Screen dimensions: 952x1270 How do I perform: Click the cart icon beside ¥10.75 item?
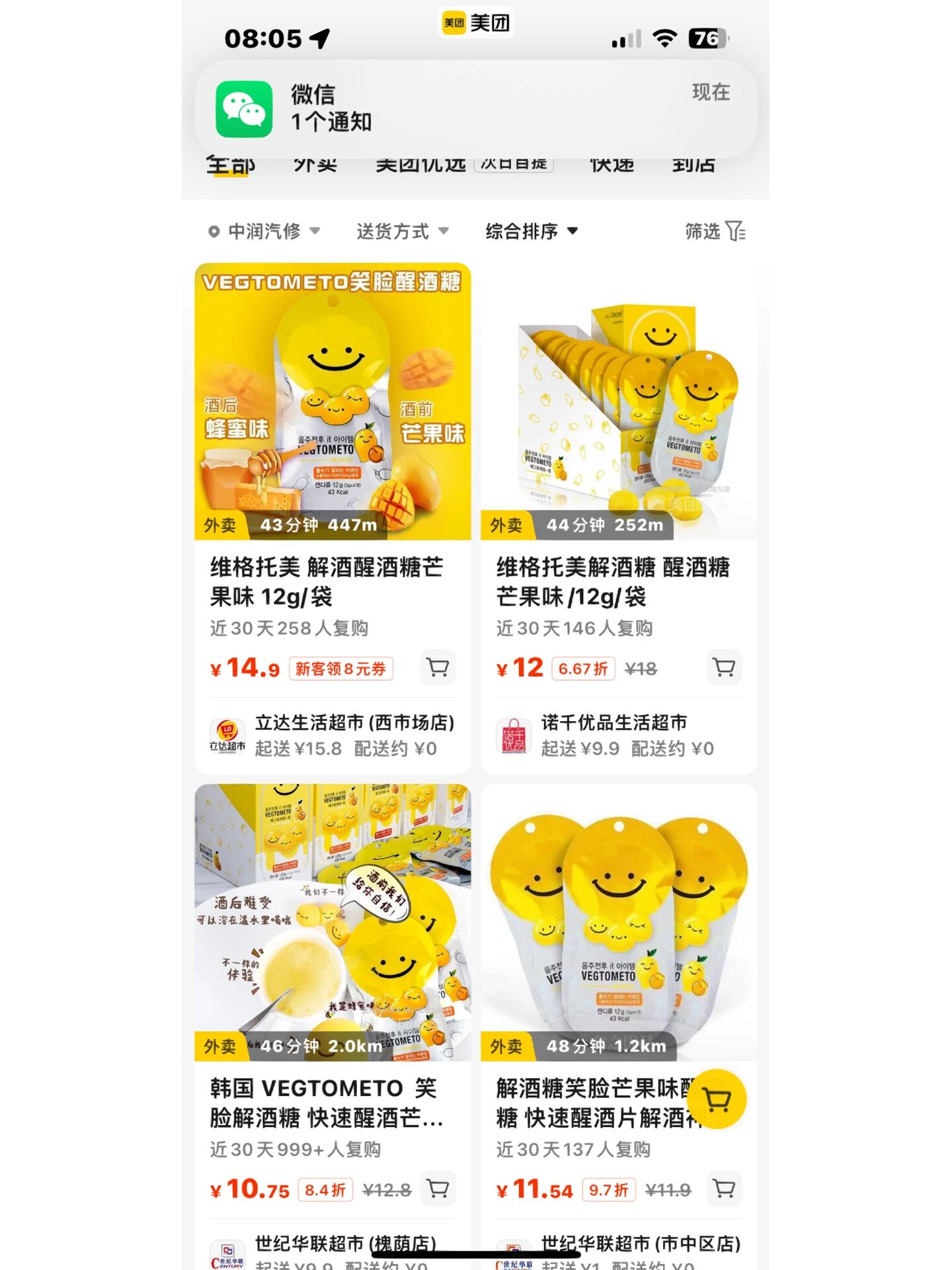(437, 1189)
